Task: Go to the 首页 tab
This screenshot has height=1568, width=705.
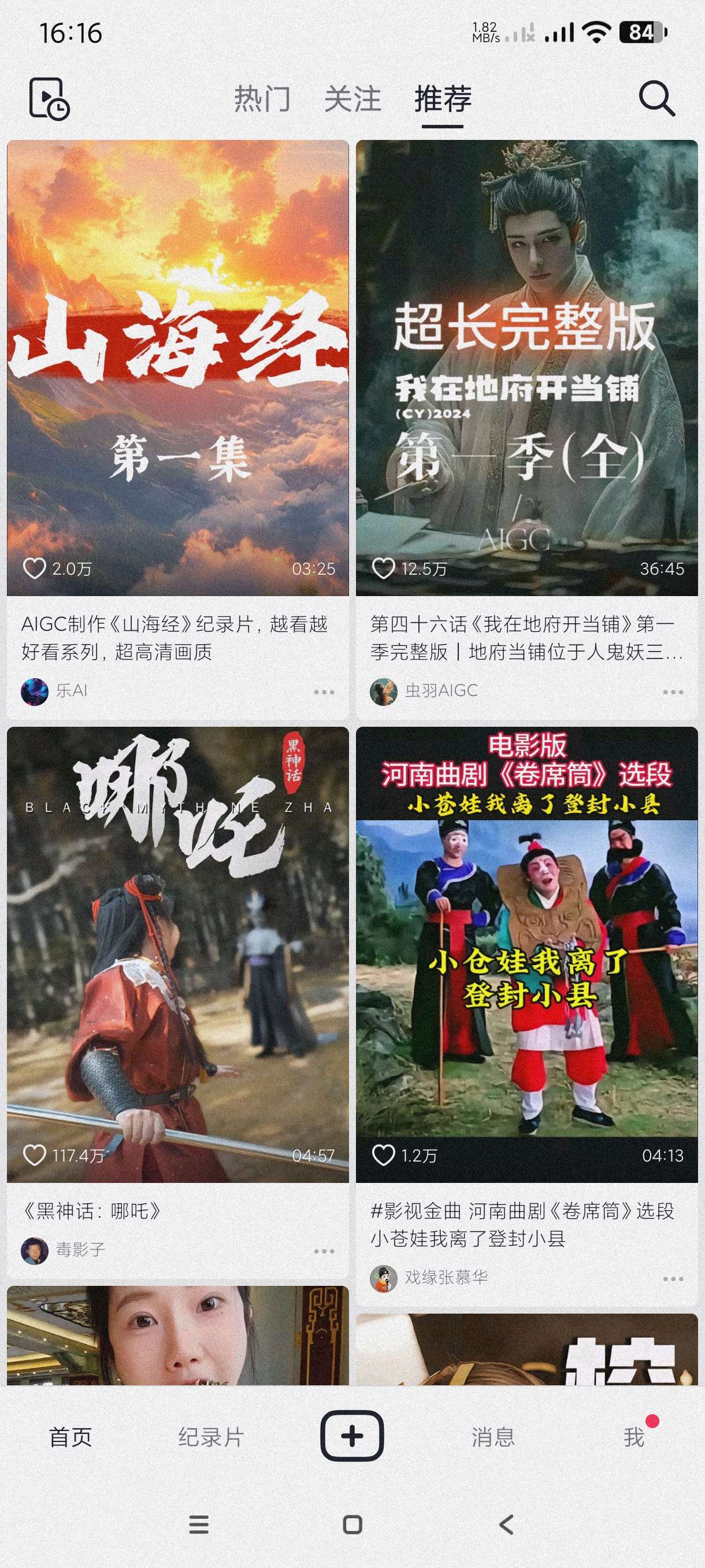Action: 70,1437
